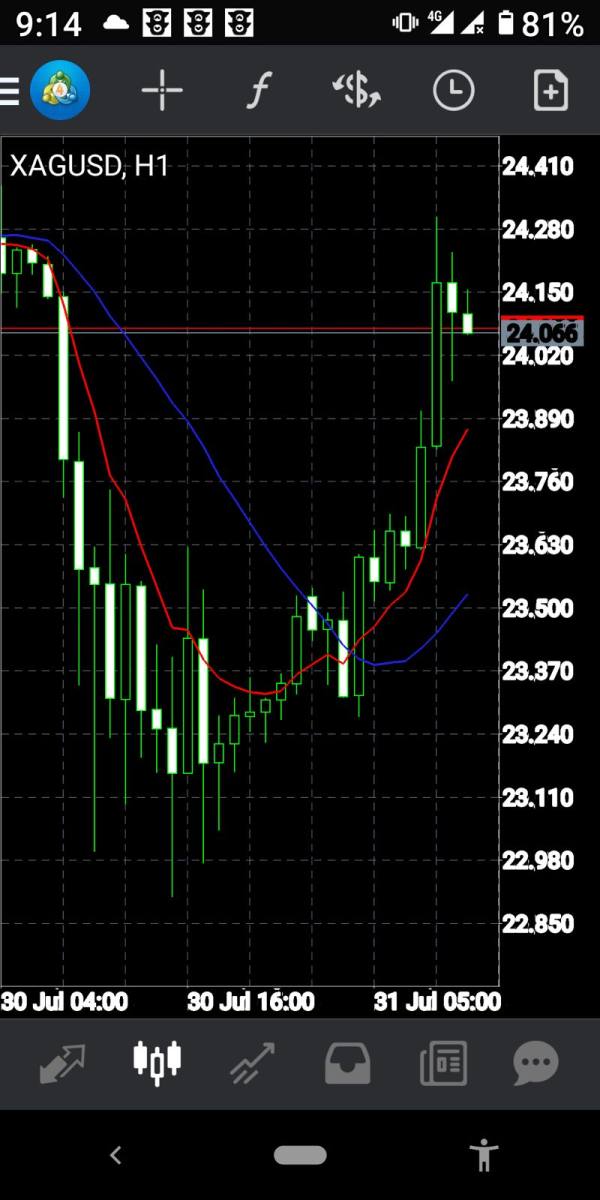The width and height of the screenshot is (600, 1200).
Task: Switch to the Trade tab
Action: click(252, 1062)
